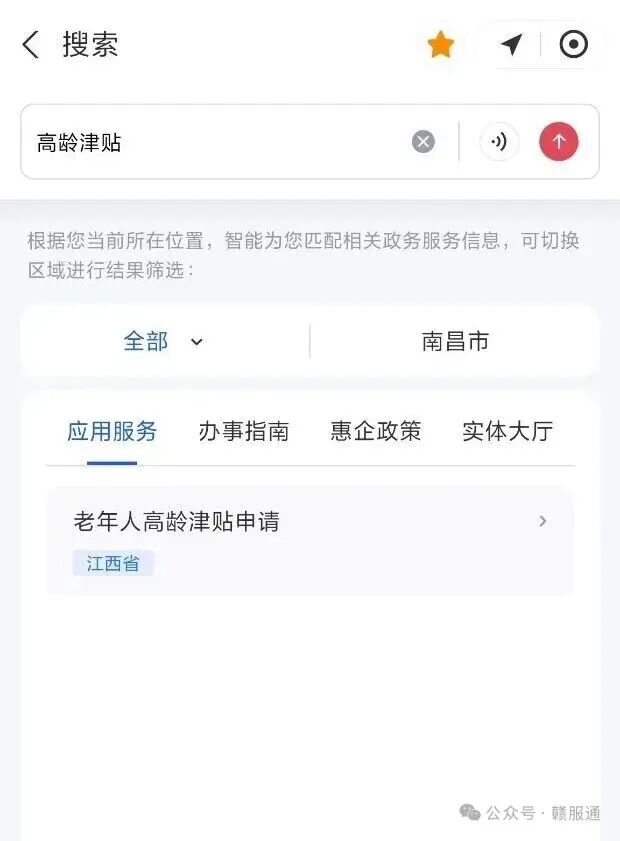
Task: Open 老年人高龄津贴申请 service
Action: [x=310, y=540]
